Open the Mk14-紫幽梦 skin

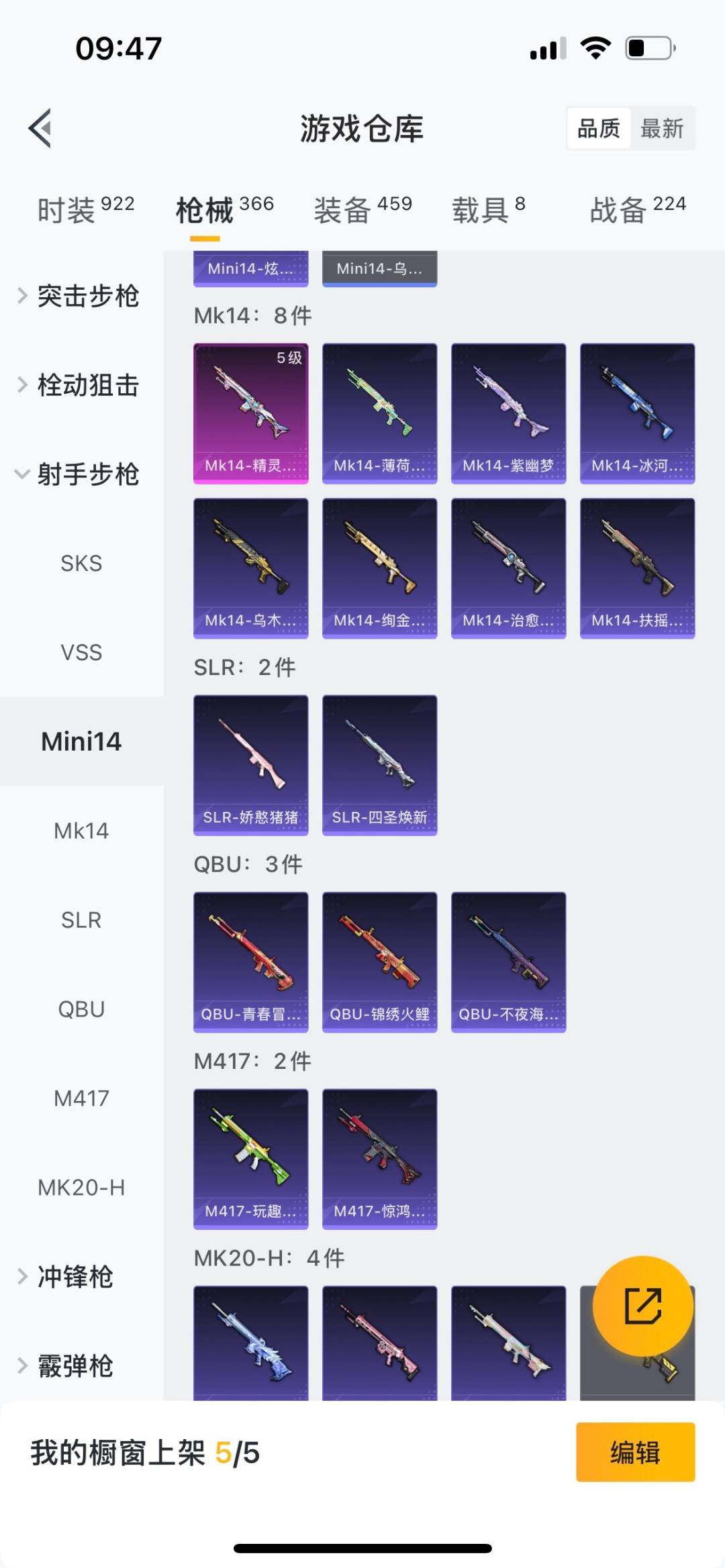[x=508, y=413]
